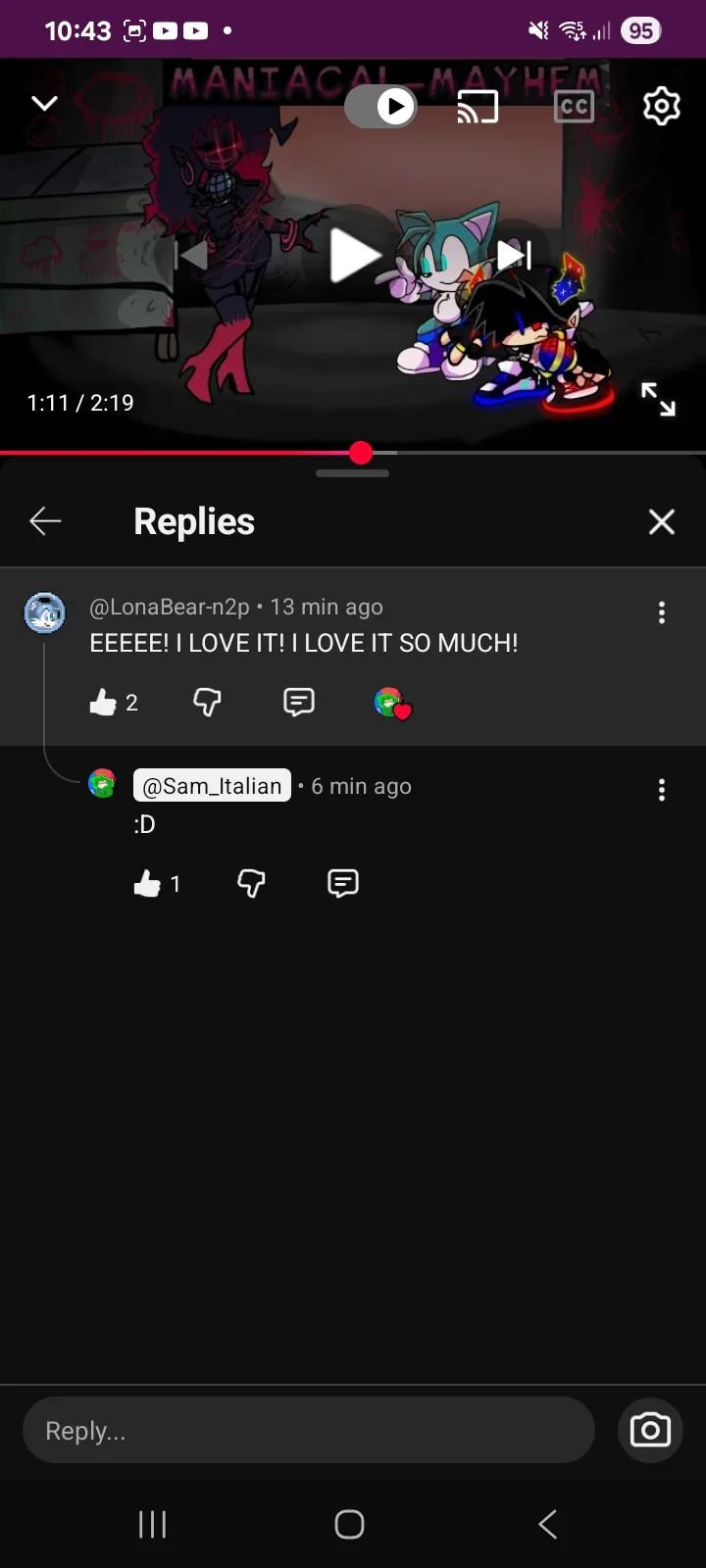Go to the previous video
706x1568 pixels.
(x=192, y=256)
